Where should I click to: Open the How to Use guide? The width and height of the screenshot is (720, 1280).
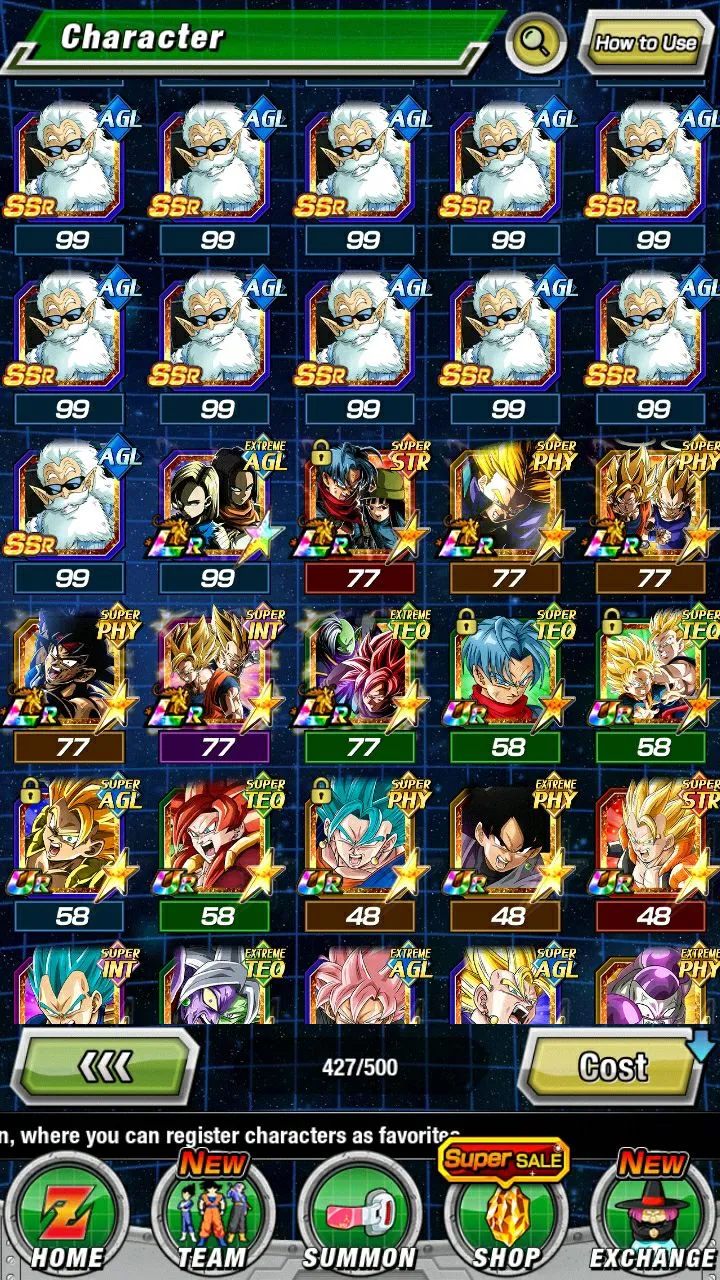(x=645, y=42)
